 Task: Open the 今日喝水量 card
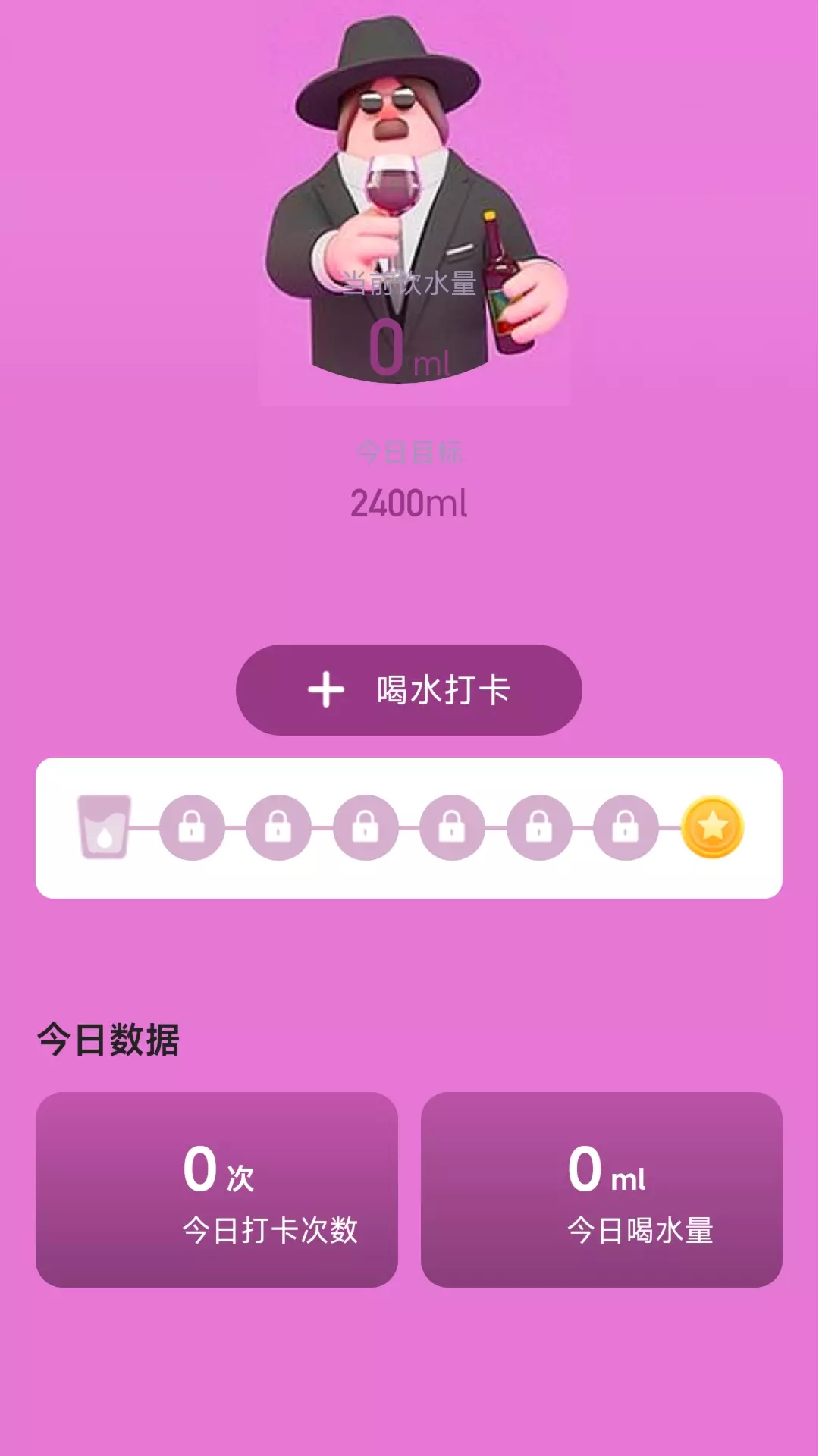click(601, 1189)
